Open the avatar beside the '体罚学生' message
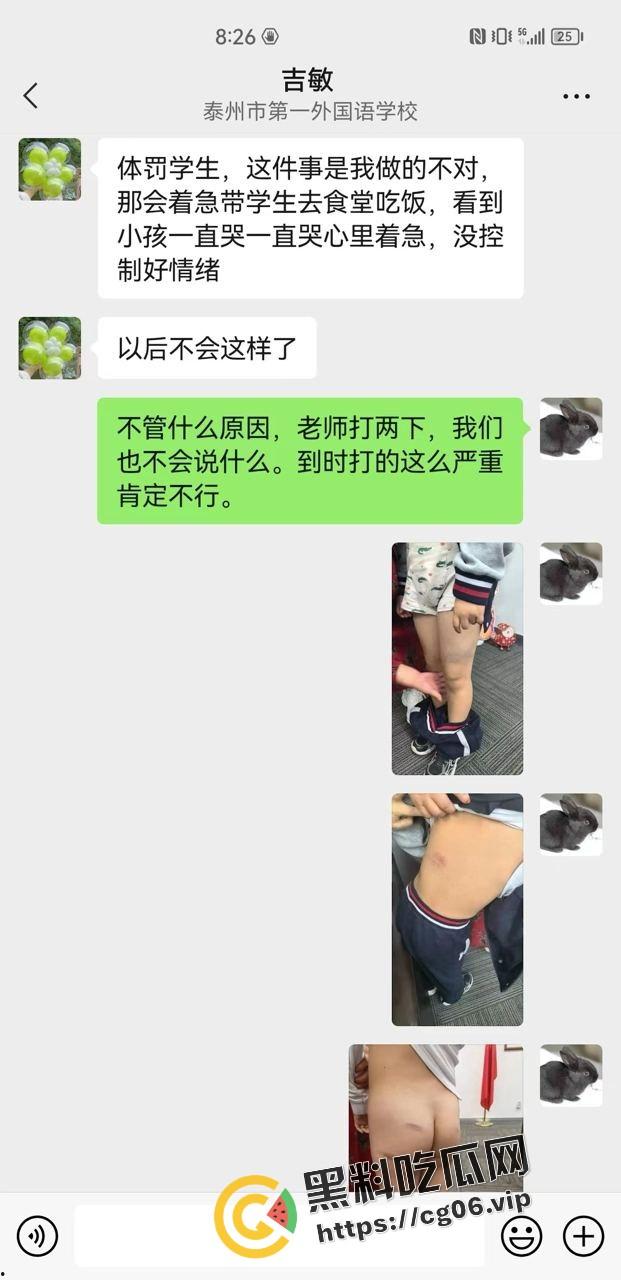 50,169
